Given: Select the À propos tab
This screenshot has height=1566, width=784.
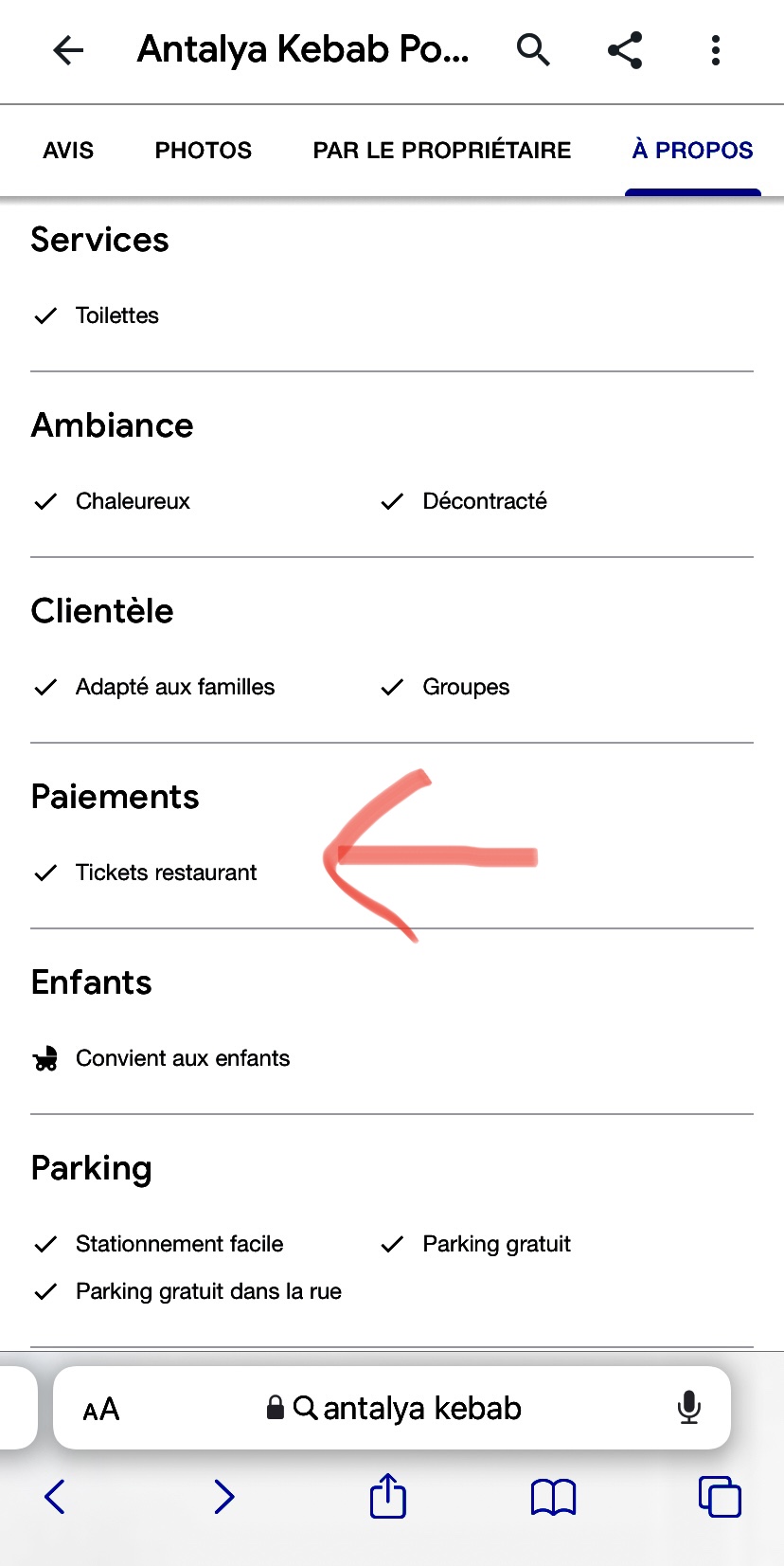Looking at the screenshot, I should 692,151.
